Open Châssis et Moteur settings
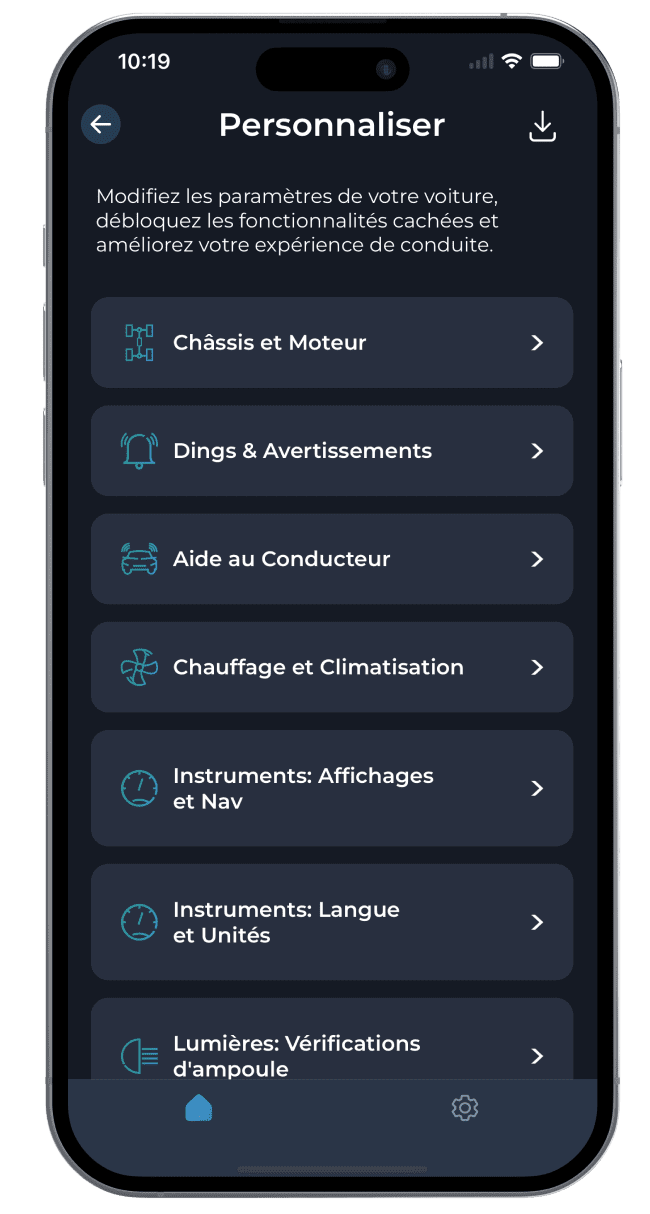Screen dimensions: 650x1214 point(331,343)
